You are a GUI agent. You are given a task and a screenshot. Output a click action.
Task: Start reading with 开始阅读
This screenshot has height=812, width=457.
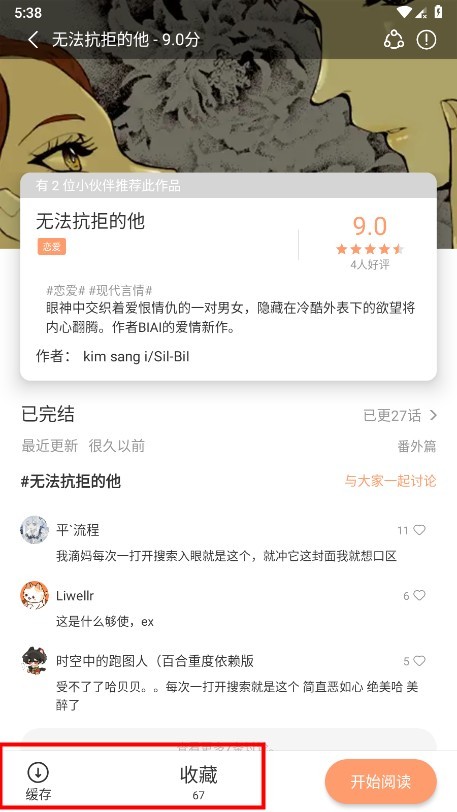381,781
